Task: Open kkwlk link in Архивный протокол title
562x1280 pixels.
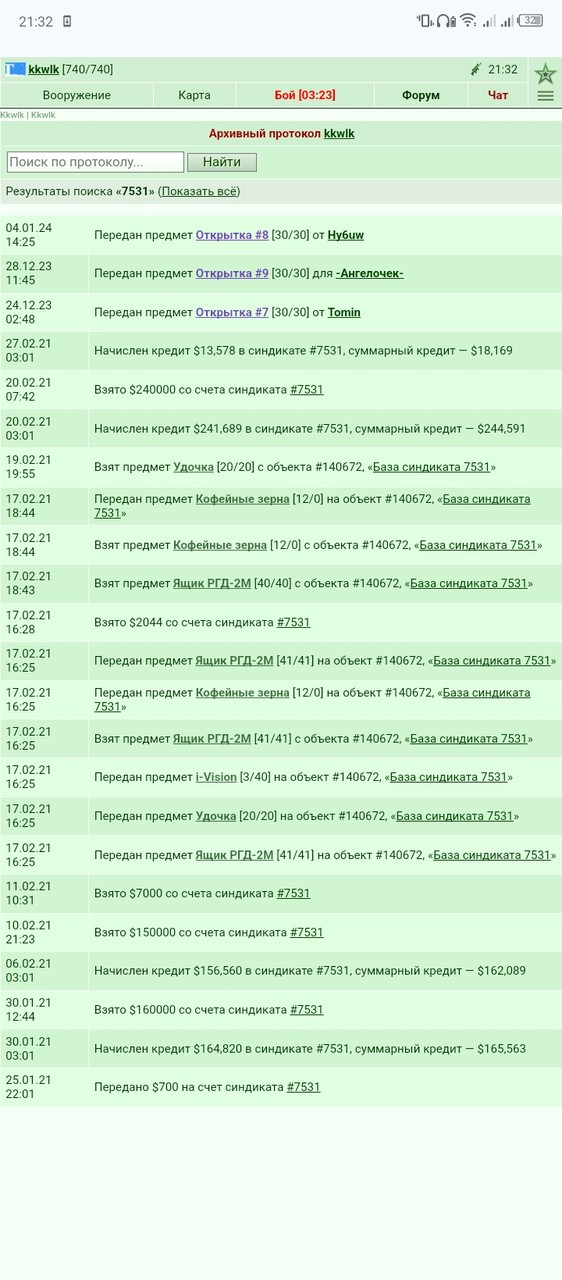Action: 339,133
